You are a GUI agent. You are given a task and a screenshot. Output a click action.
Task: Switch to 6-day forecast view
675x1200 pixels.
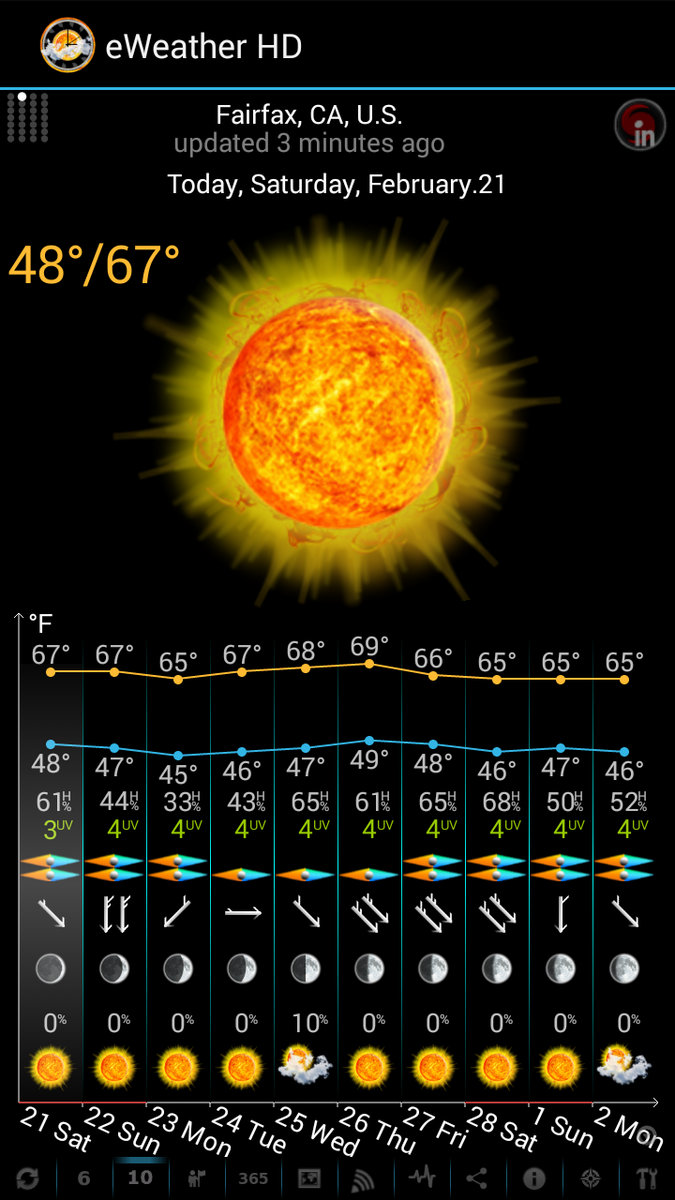pyautogui.click(x=84, y=1178)
